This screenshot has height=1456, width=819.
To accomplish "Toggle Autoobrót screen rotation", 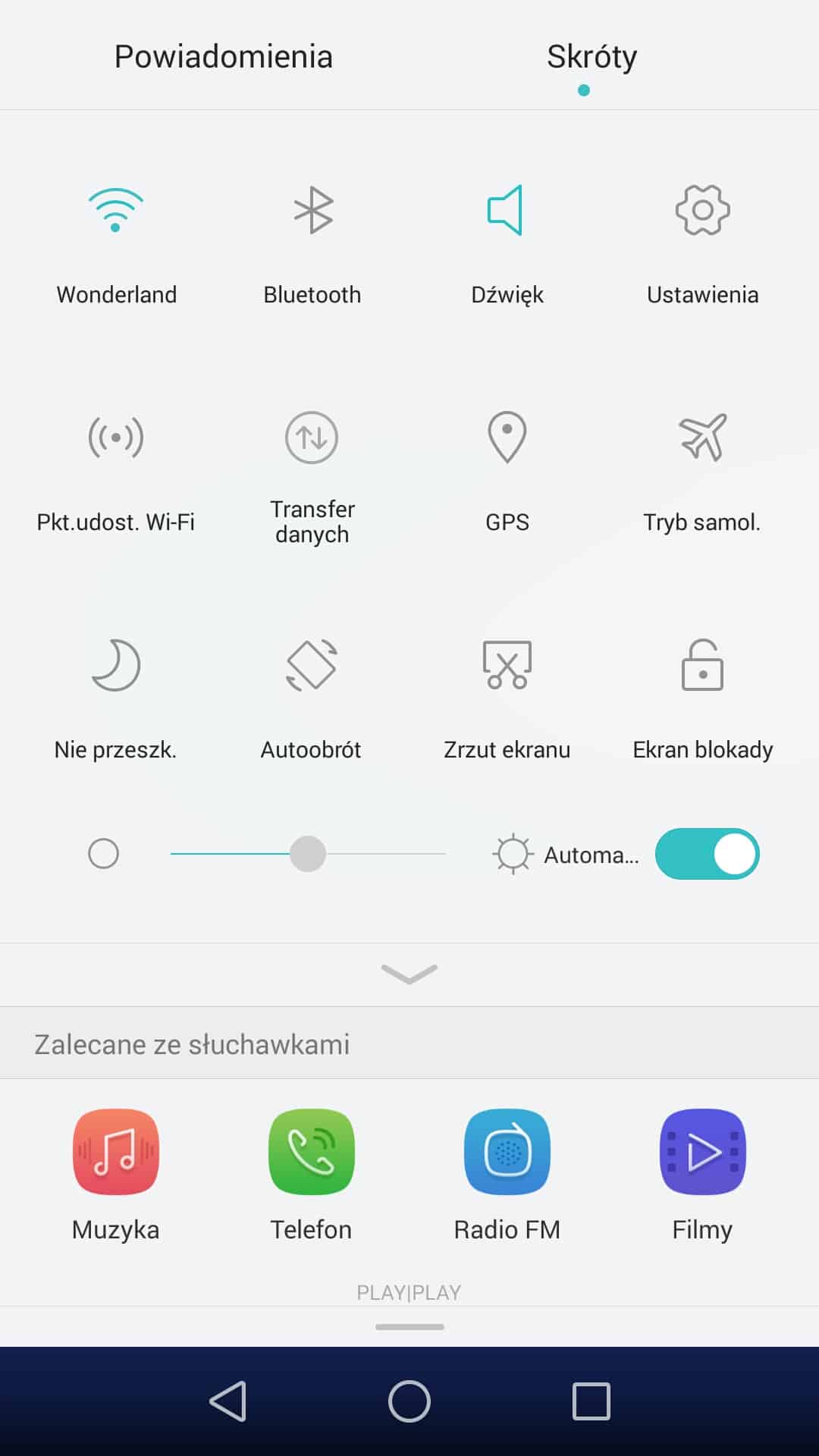I will [x=312, y=666].
